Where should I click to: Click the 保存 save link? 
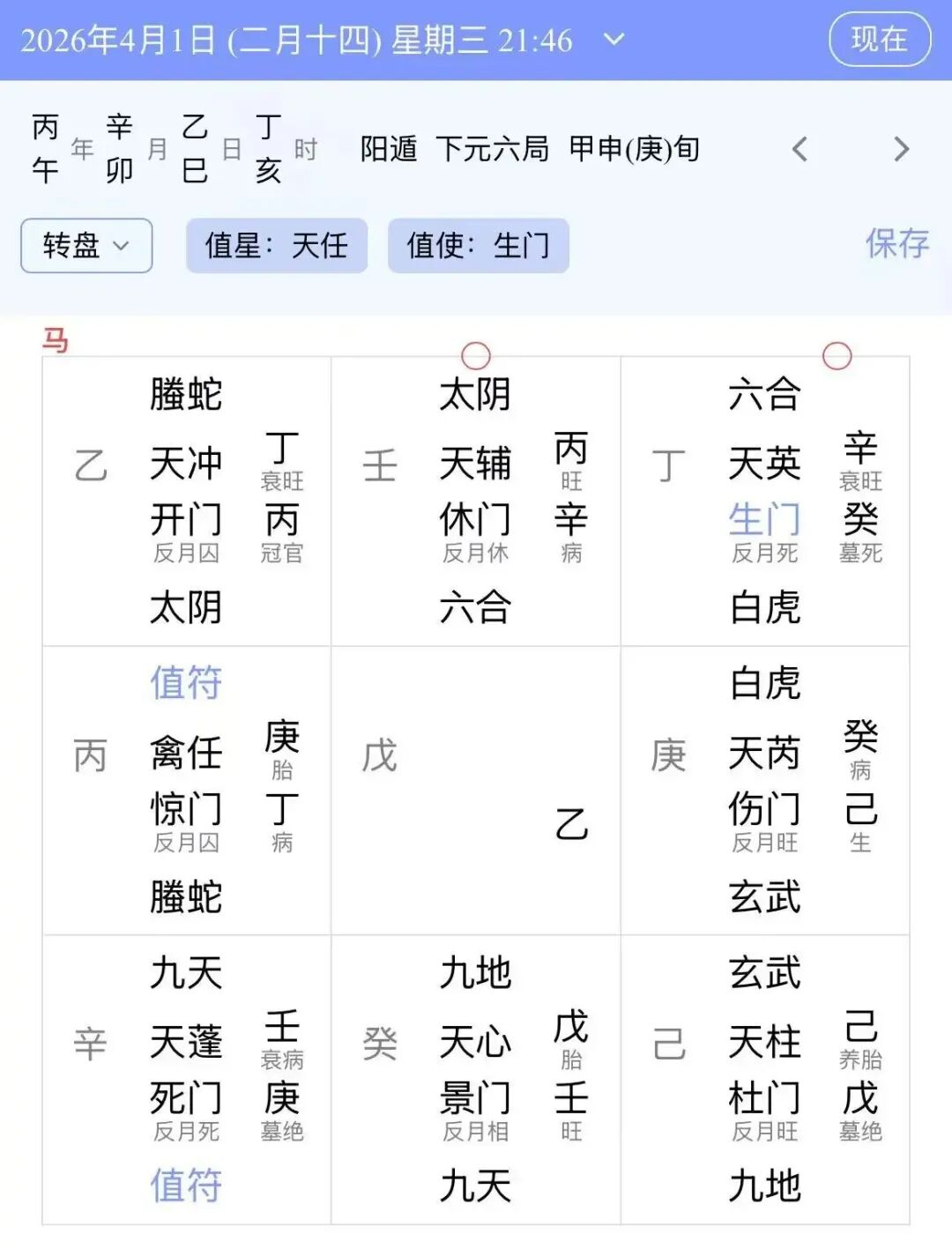click(x=896, y=246)
